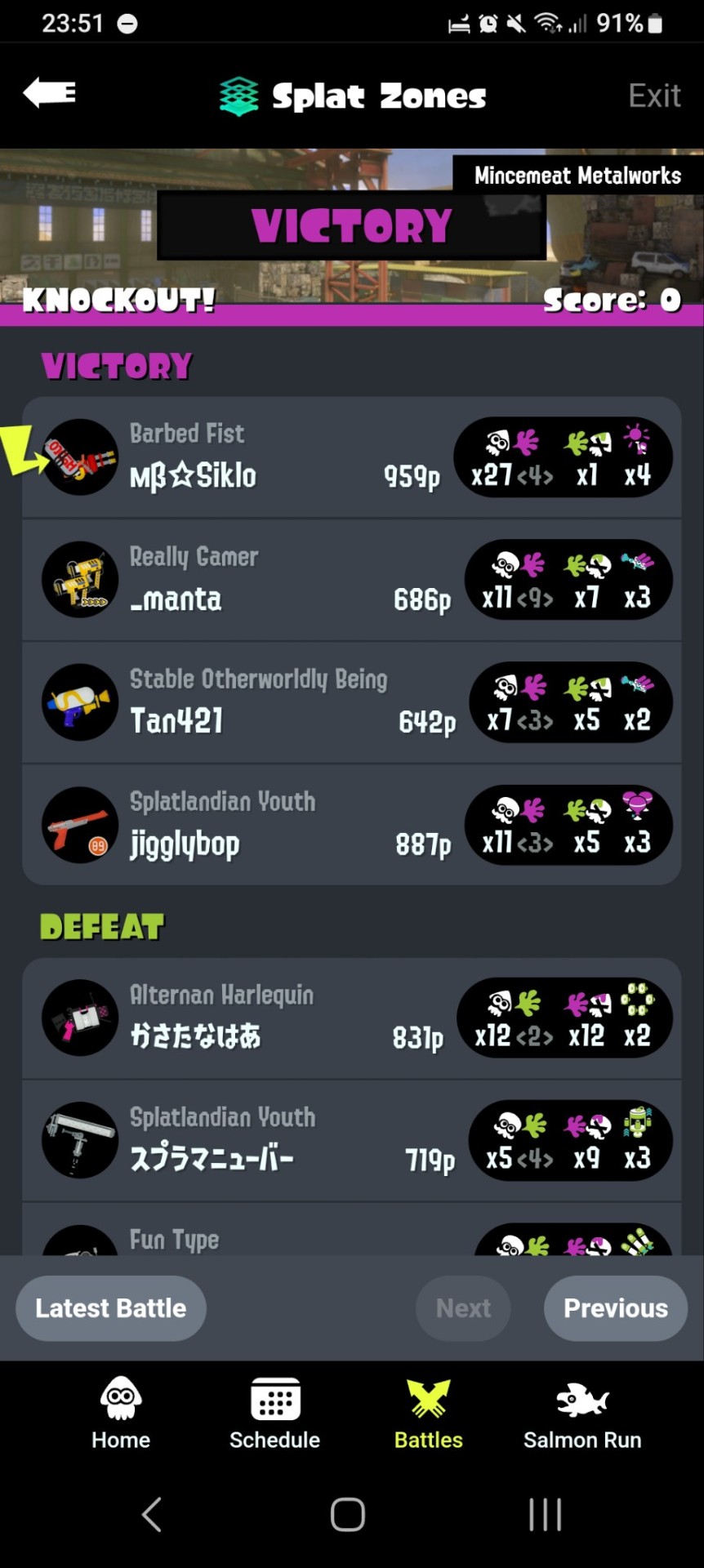This screenshot has height=1568, width=704.
Task: Switch to the Schedule tab
Action: pos(274,1414)
